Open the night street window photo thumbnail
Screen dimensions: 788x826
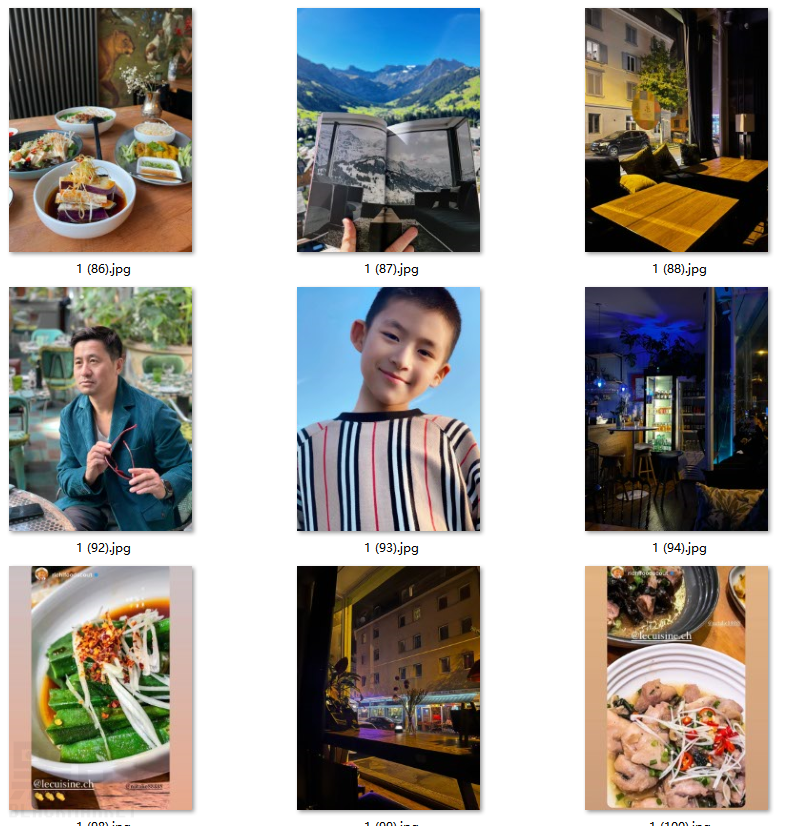(388, 688)
